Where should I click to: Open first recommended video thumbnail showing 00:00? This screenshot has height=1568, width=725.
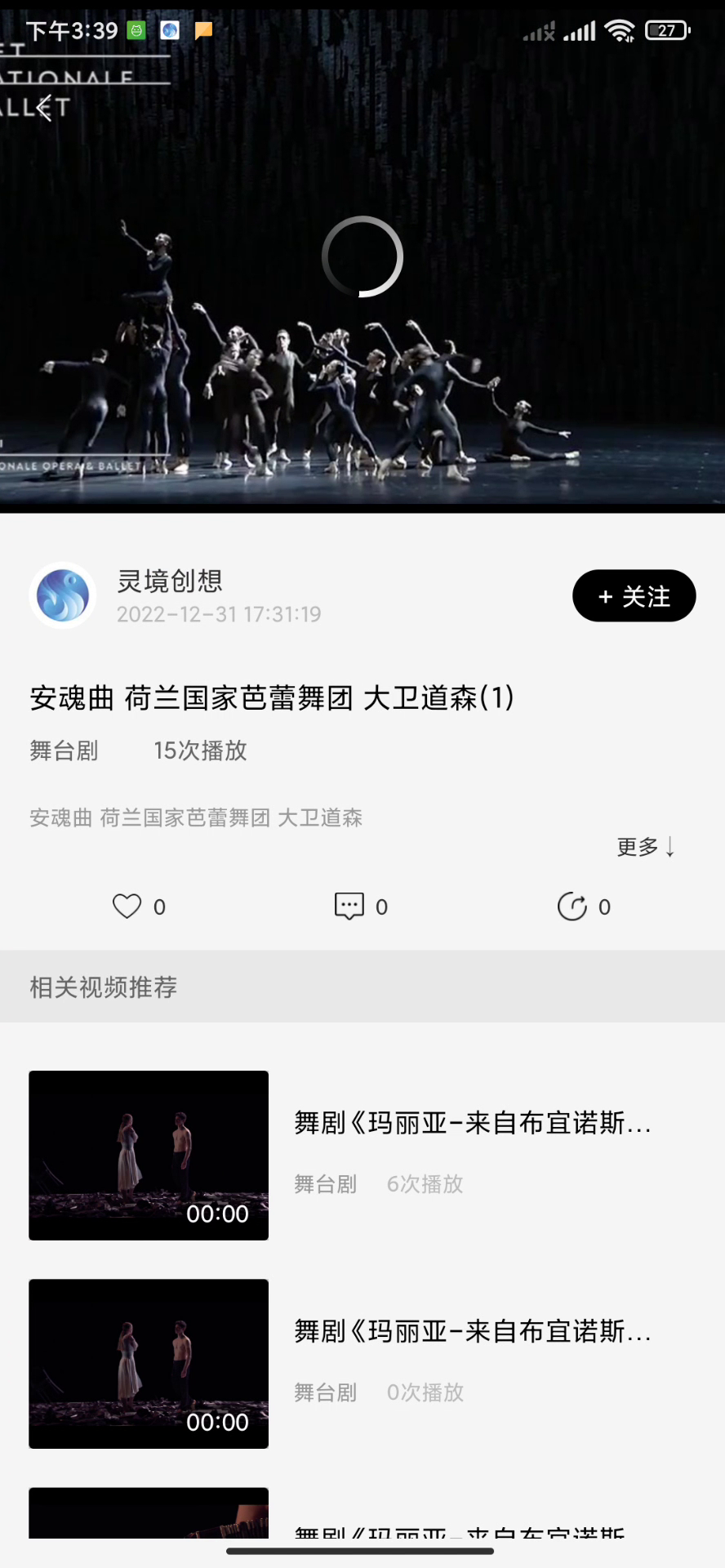coord(148,1155)
